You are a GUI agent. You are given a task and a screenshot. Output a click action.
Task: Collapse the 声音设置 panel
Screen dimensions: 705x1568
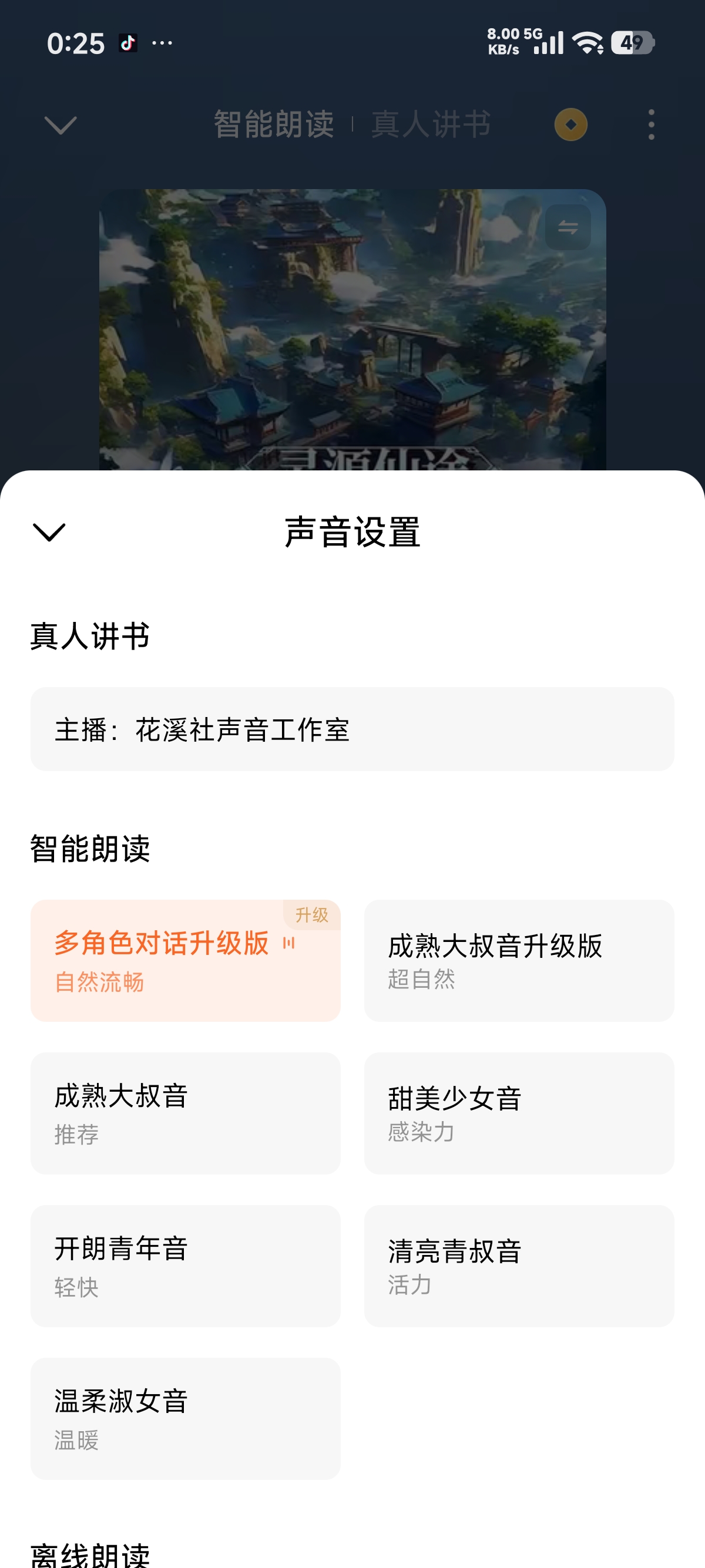point(49,532)
